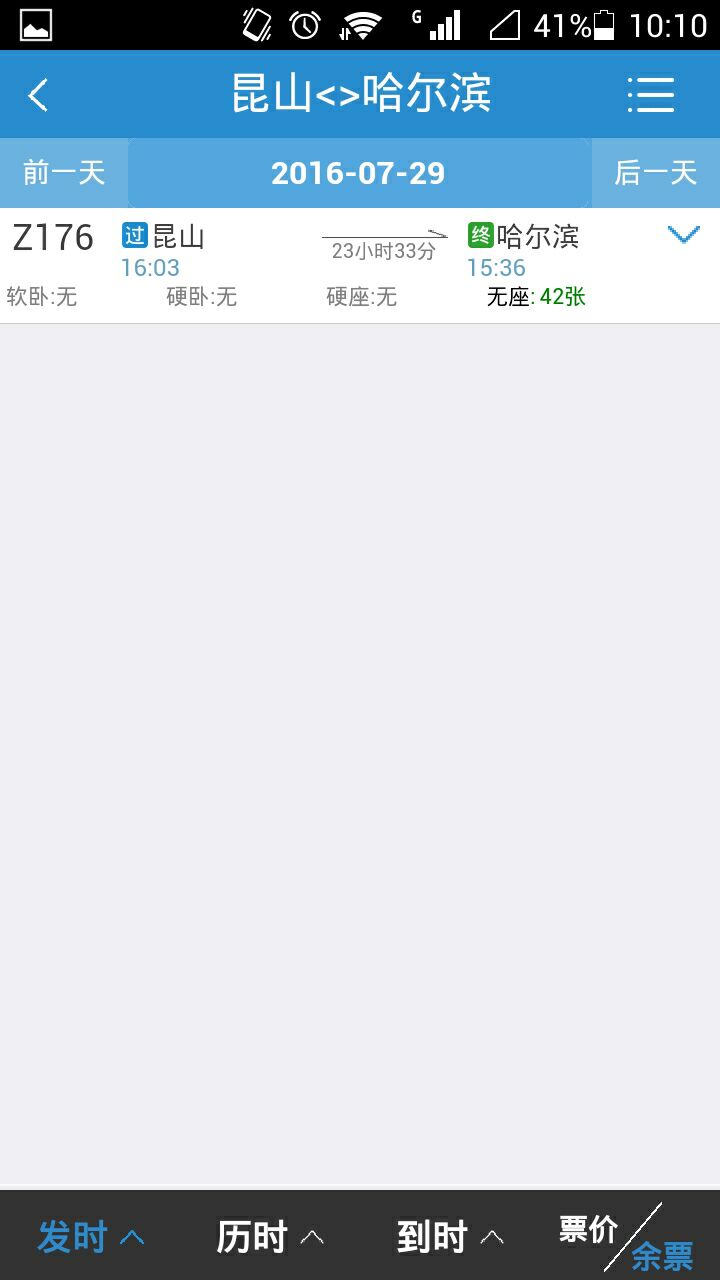Go to the previous day with 前一天
Screen dimensions: 720x1280
[63, 172]
